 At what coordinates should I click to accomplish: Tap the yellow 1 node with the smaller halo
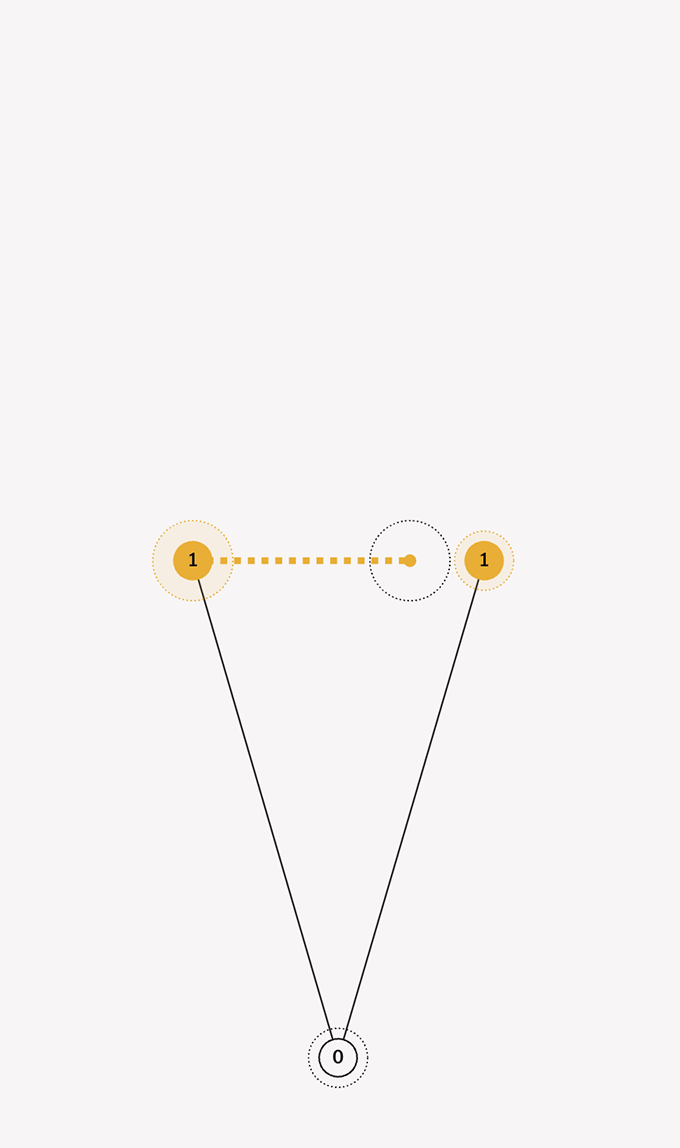coord(484,561)
